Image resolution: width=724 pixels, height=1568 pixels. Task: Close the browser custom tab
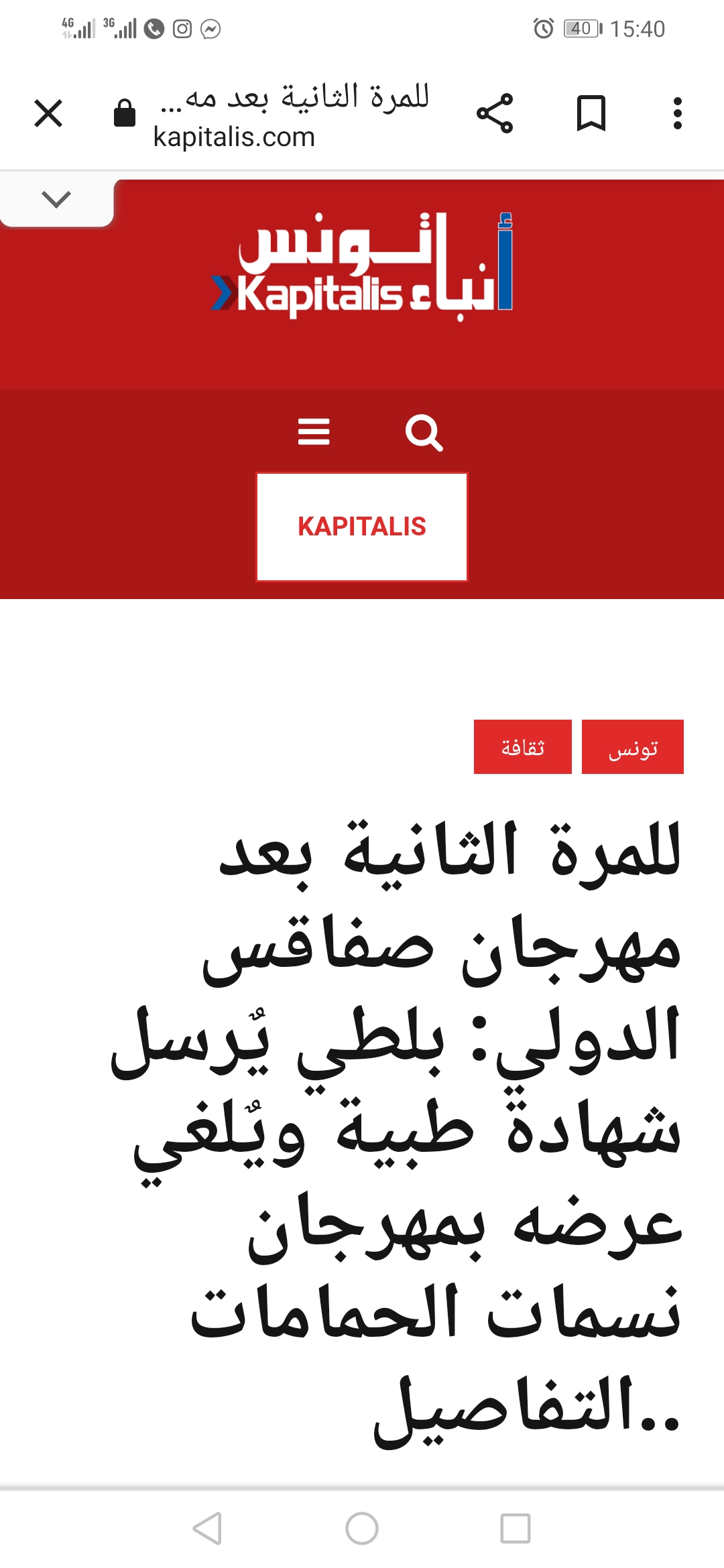(48, 113)
